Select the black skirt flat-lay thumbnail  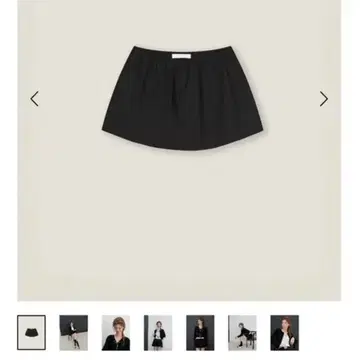(31, 333)
